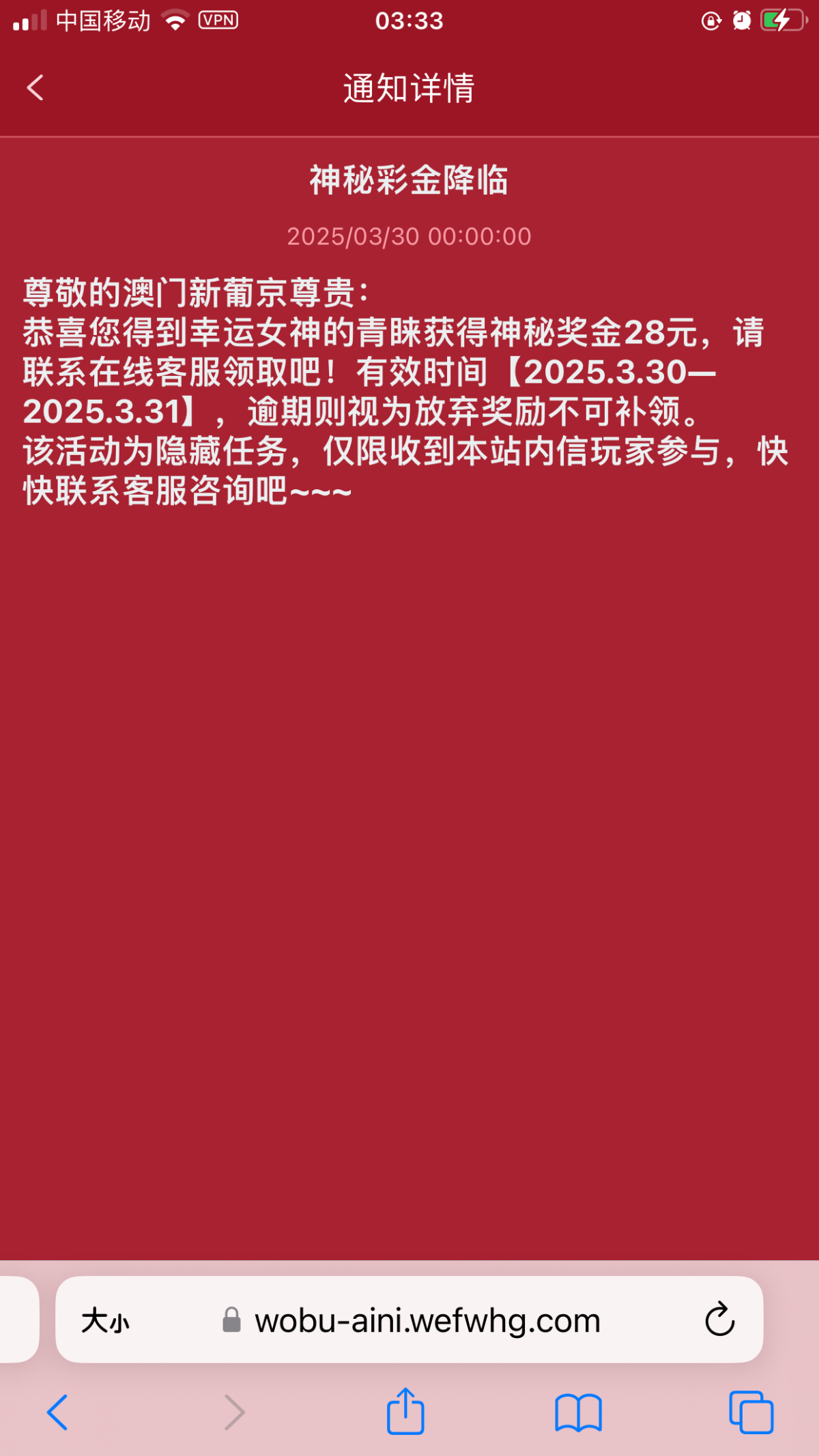Image resolution: width=819 pixels, height=1456 pixels.
Task: Go back from the 通知详情 page
Action: (35, 88)
